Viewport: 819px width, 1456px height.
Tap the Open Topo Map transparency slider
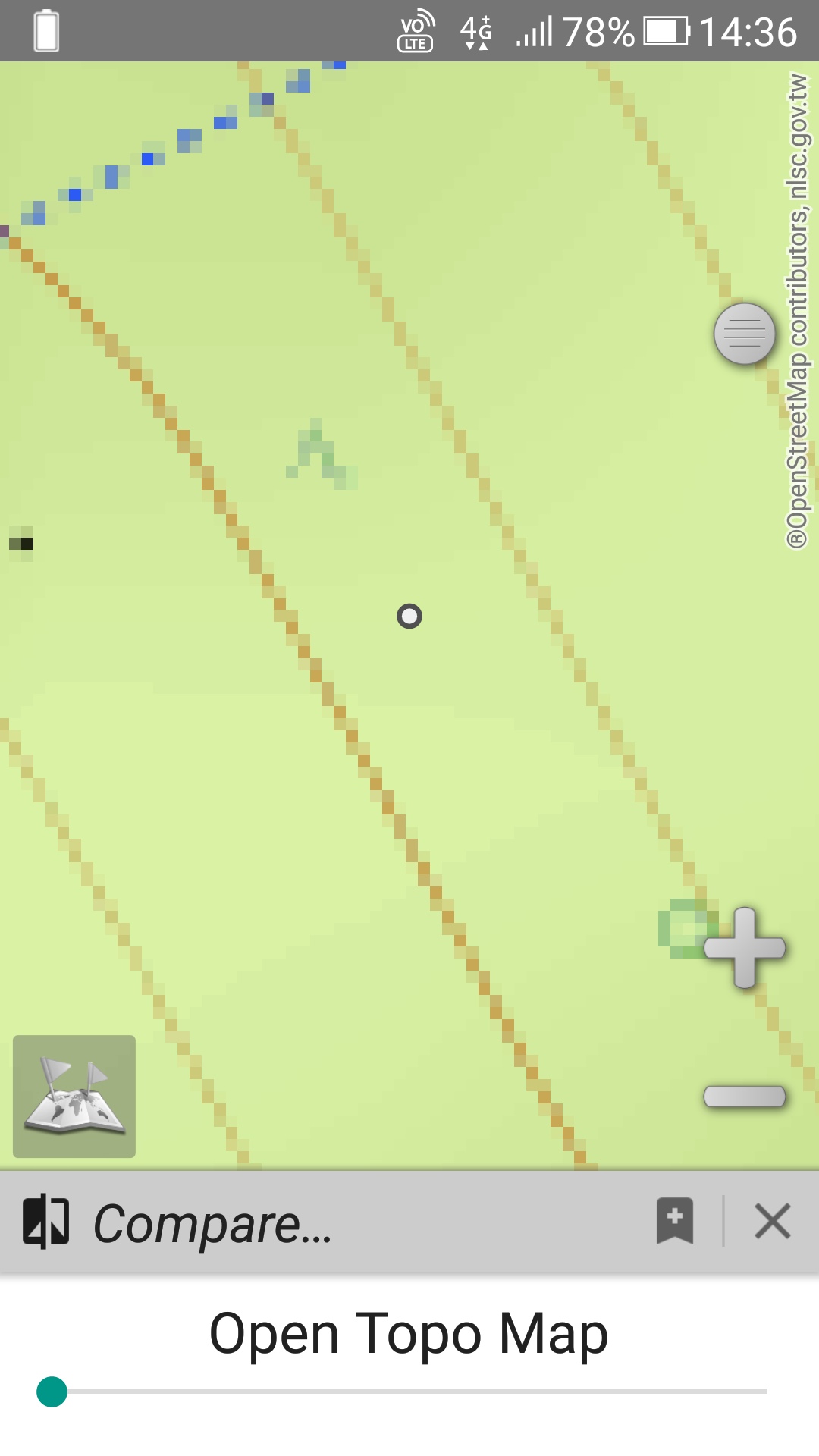pyautogui.click(x=409, y=1392)
